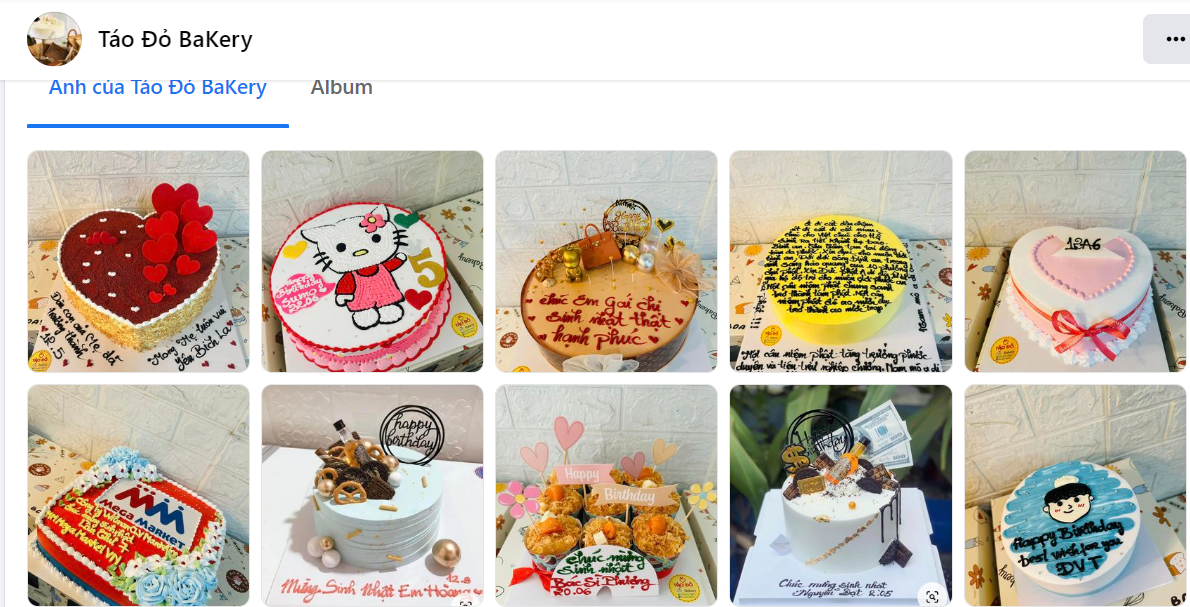Open the Táo Đỏ BaKery profile picture
This screenshot has width=1190, height=607.
coord(54,39)
